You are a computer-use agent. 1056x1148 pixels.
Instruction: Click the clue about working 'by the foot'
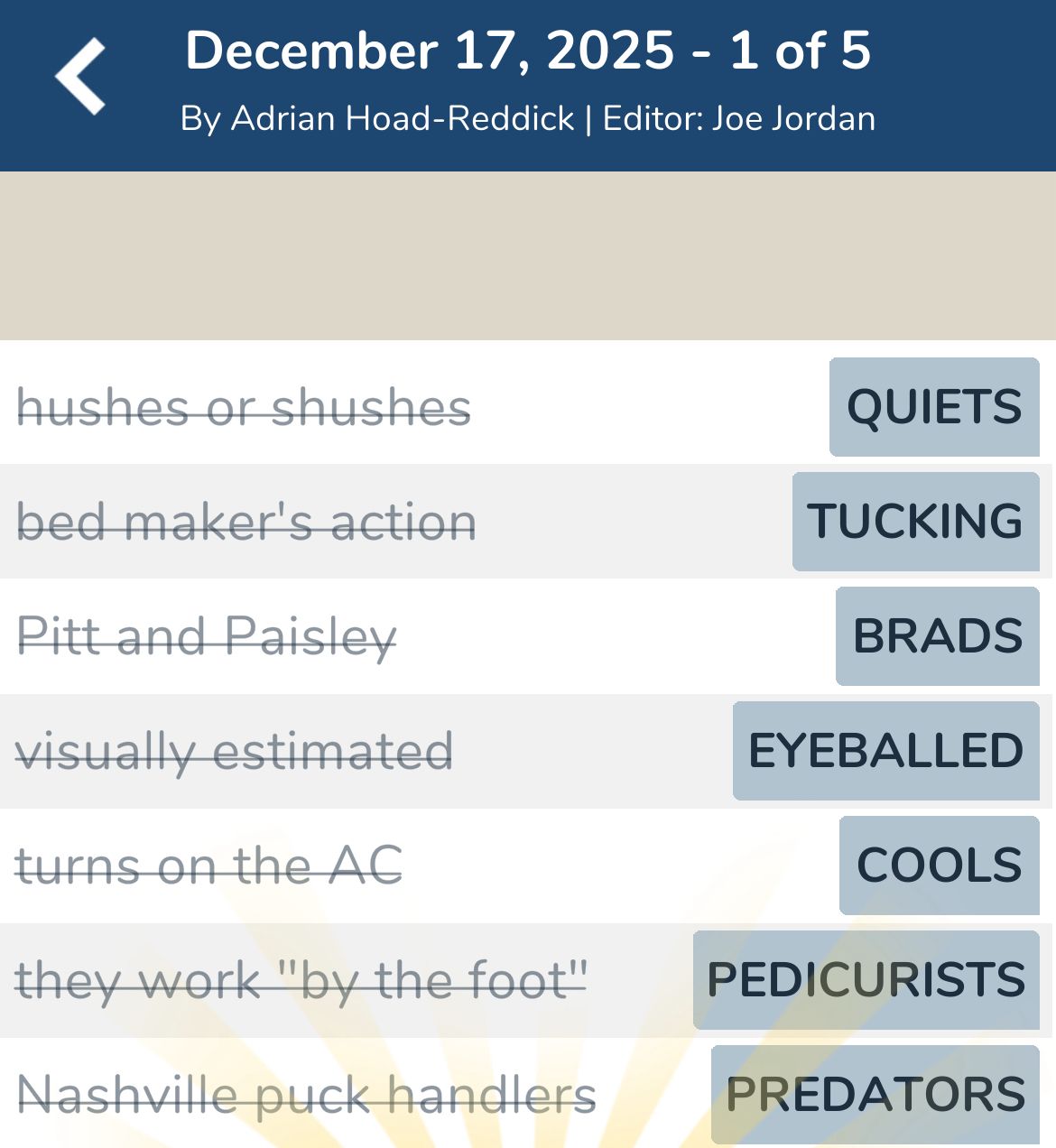click(303, 979)
